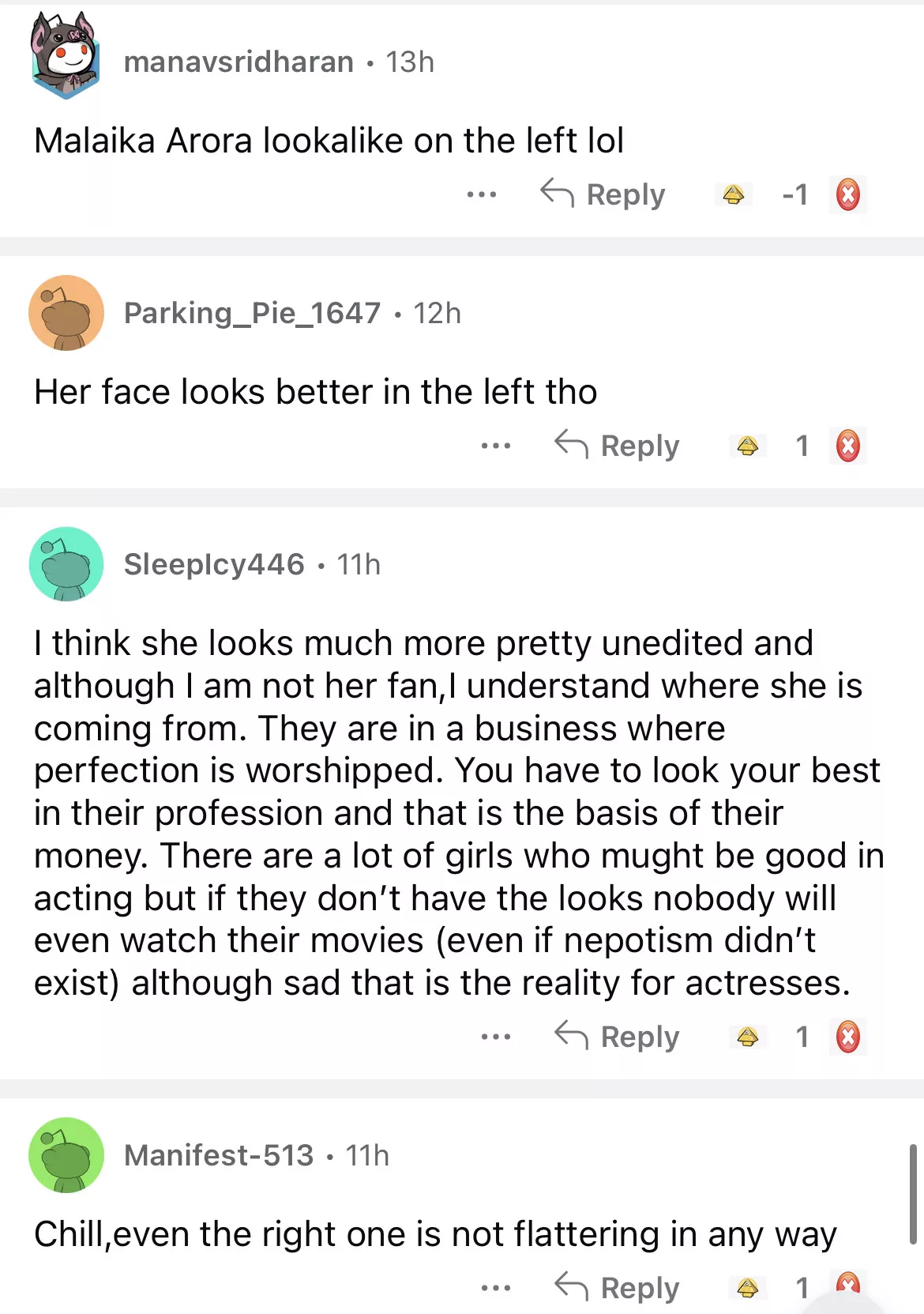Image resolution: width=924 pixels, height=1314 pixels.
Task: Reply to manavsridharan's comment
Action: pyautogui.click(x=603, y=194)
